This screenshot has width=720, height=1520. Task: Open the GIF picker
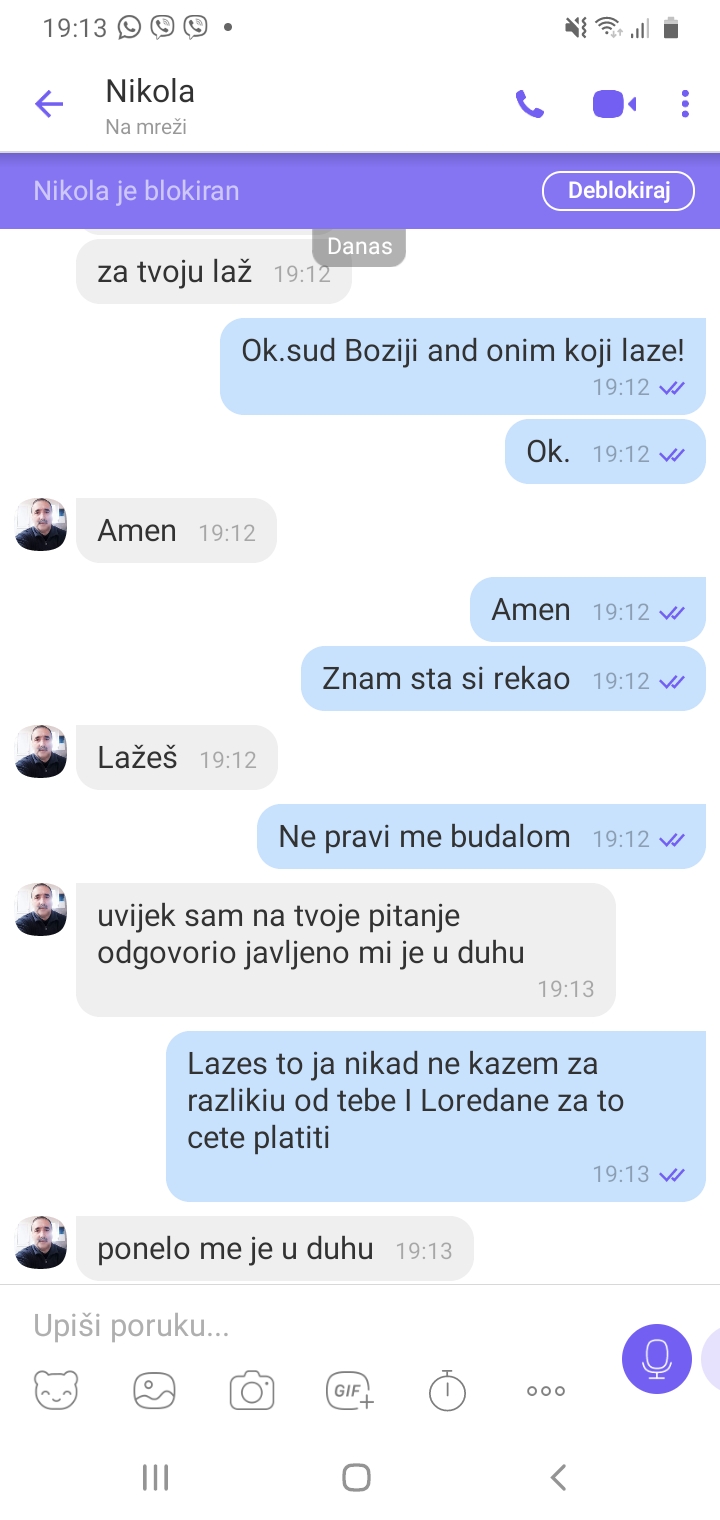pyautogui.click(x=348, y=1389)
